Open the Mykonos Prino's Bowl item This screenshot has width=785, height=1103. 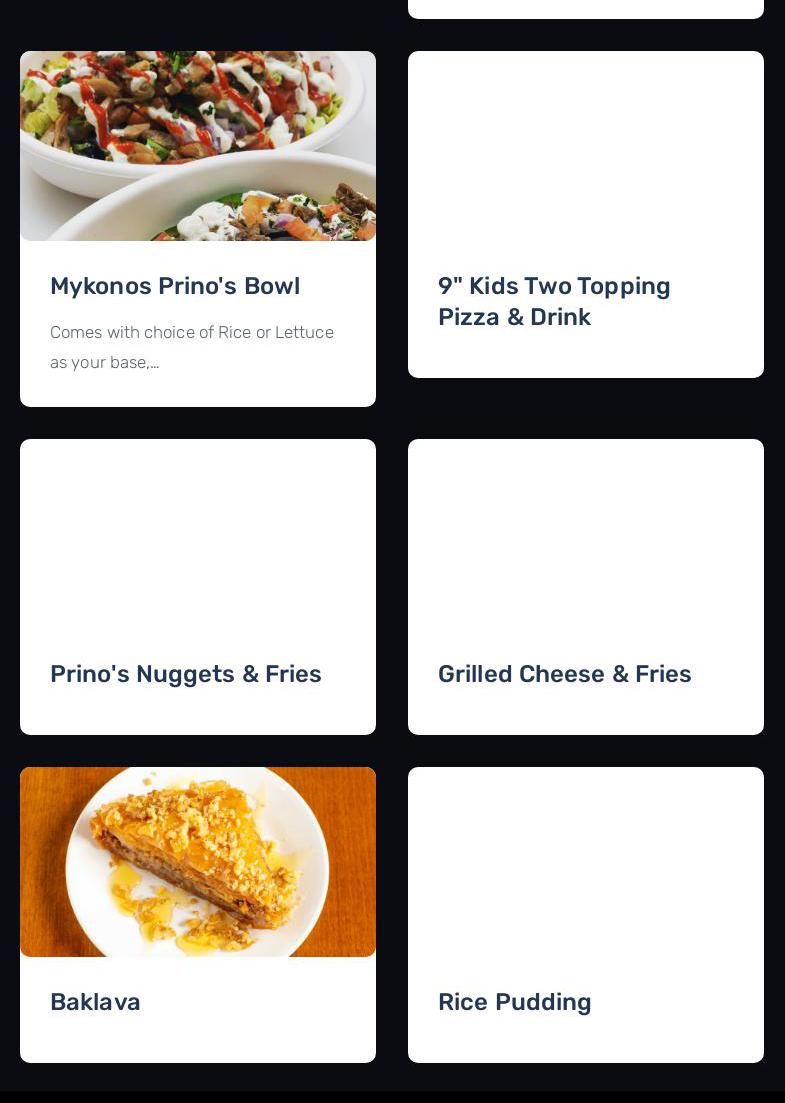pyautogui.click(x=175, y=286)
